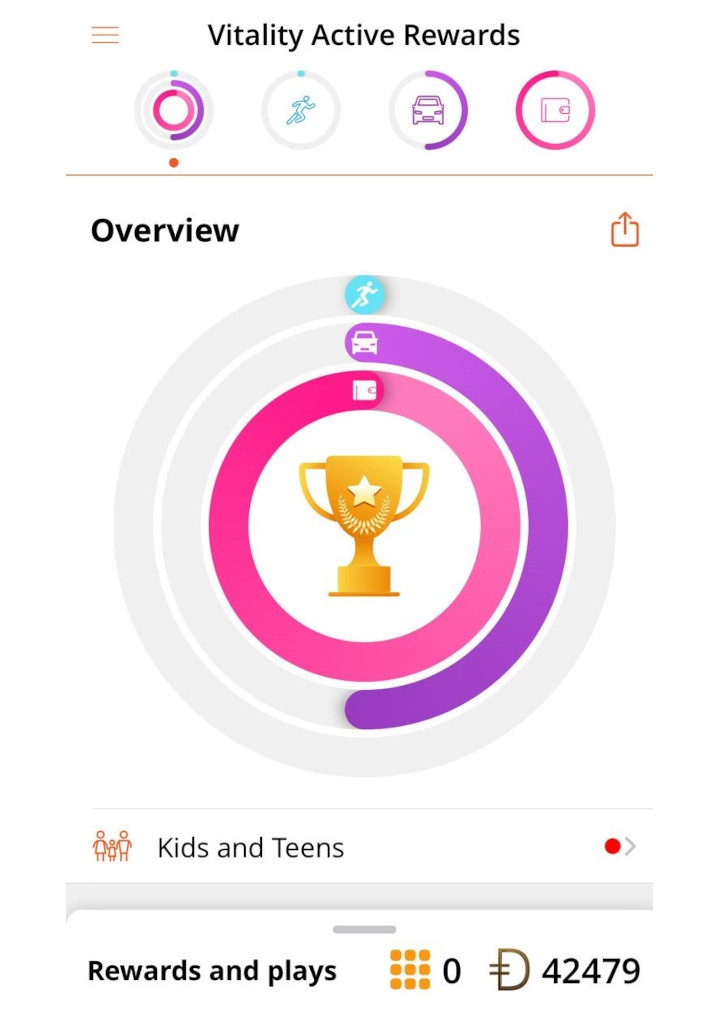Switch to the overview rings tab

click(x=174, y=110)
